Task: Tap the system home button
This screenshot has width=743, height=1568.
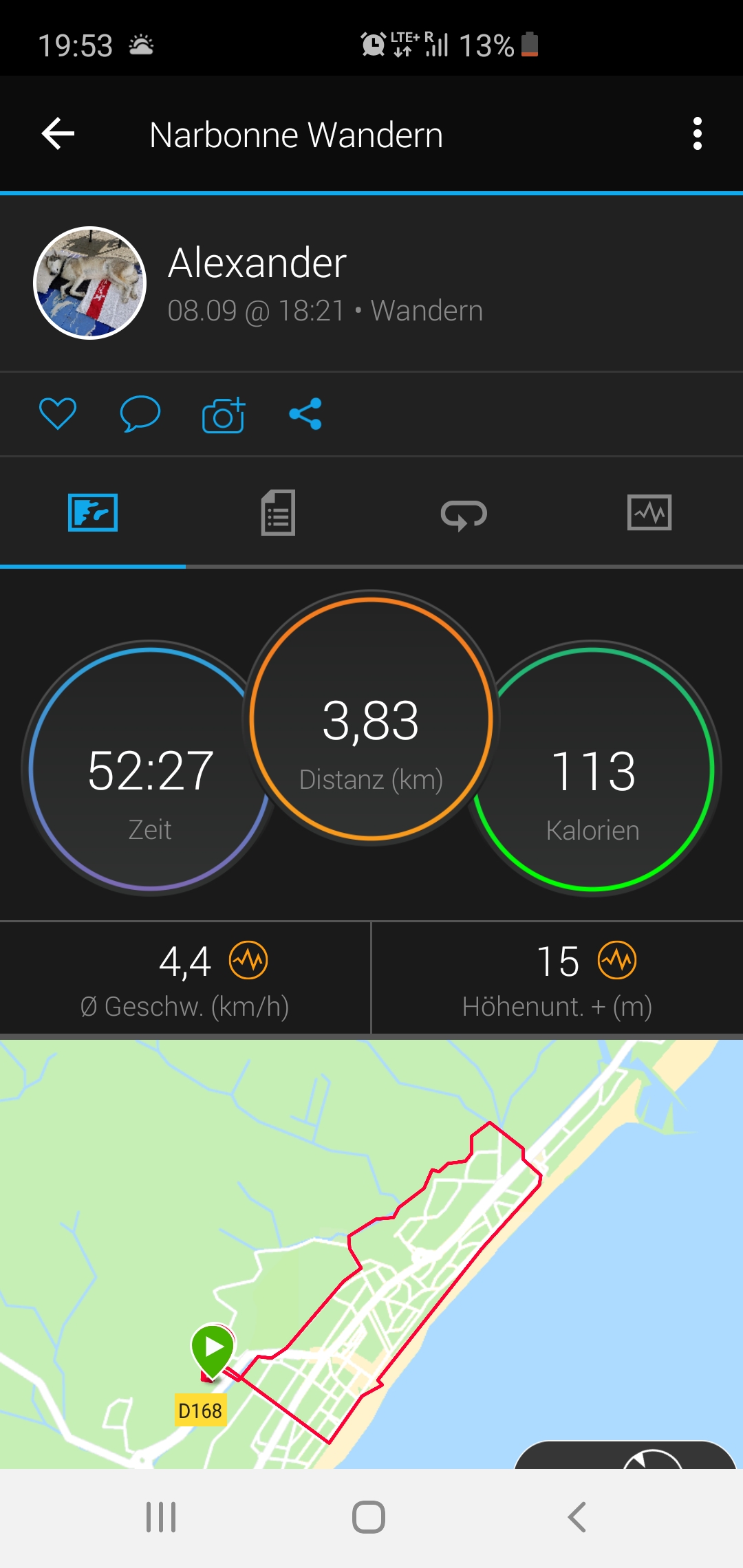Action: pyautogui.click(x=369, y=1517)
